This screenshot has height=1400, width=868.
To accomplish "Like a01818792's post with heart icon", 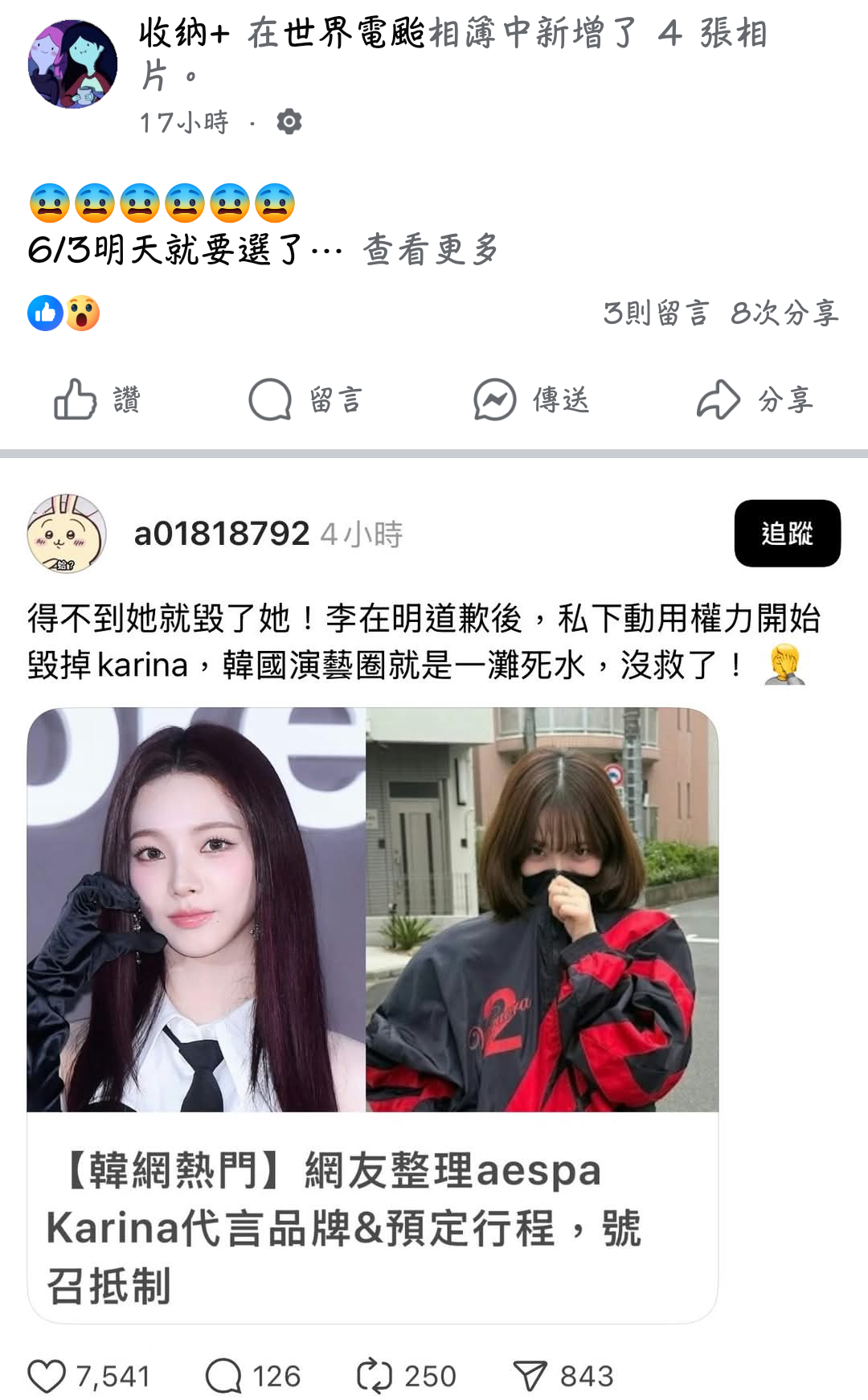I will 47,1376.
